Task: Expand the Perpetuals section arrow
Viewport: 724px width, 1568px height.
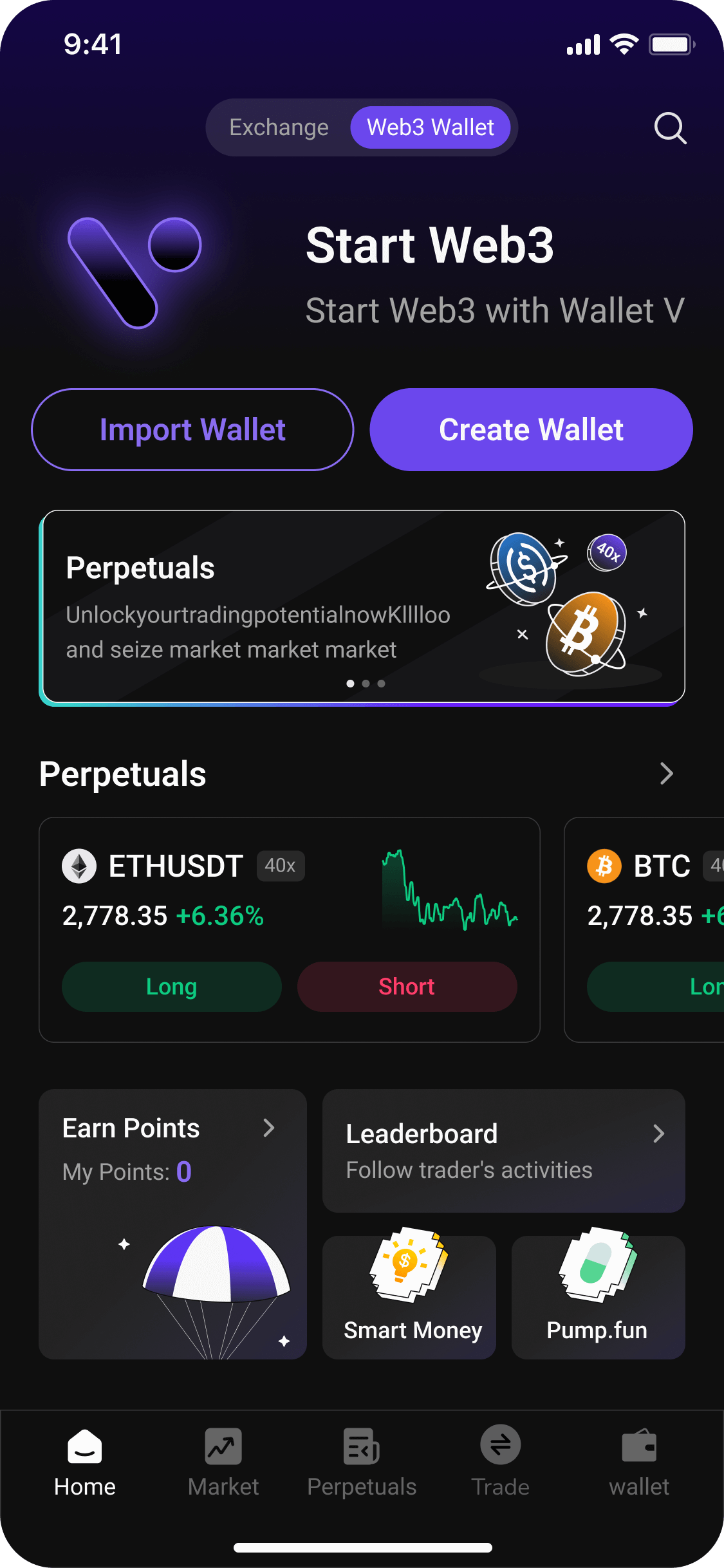Action: 666,774
